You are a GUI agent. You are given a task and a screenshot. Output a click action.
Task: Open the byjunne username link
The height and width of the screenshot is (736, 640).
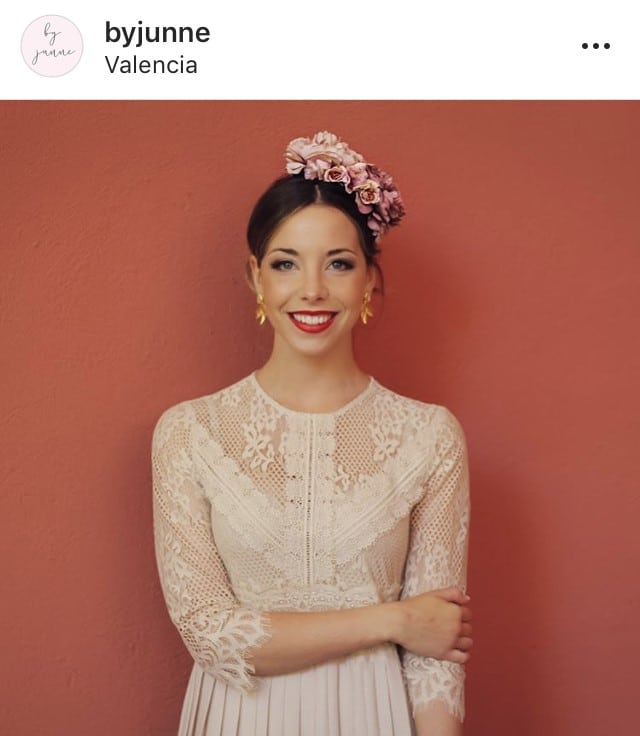tap(157, 32)
